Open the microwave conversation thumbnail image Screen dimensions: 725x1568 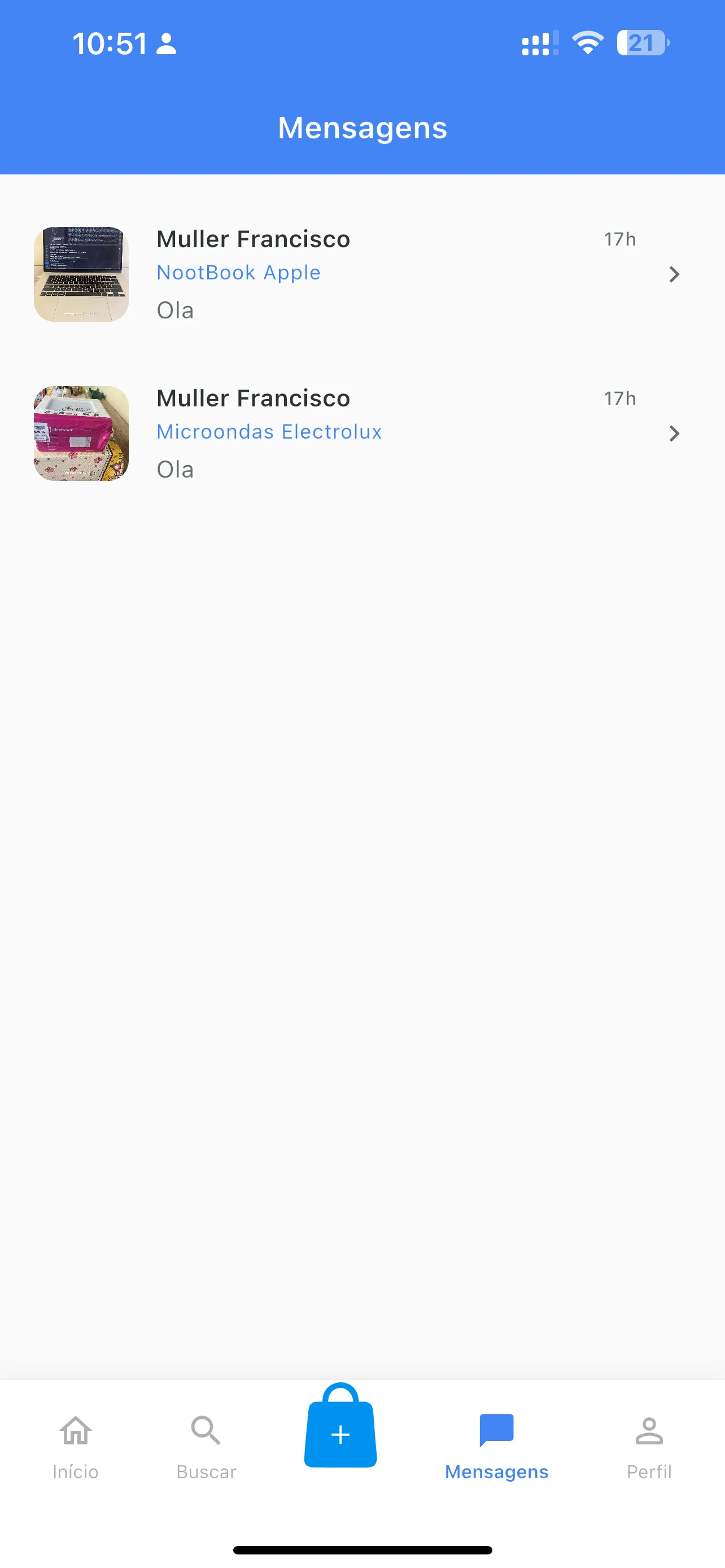tap(81, 433)
